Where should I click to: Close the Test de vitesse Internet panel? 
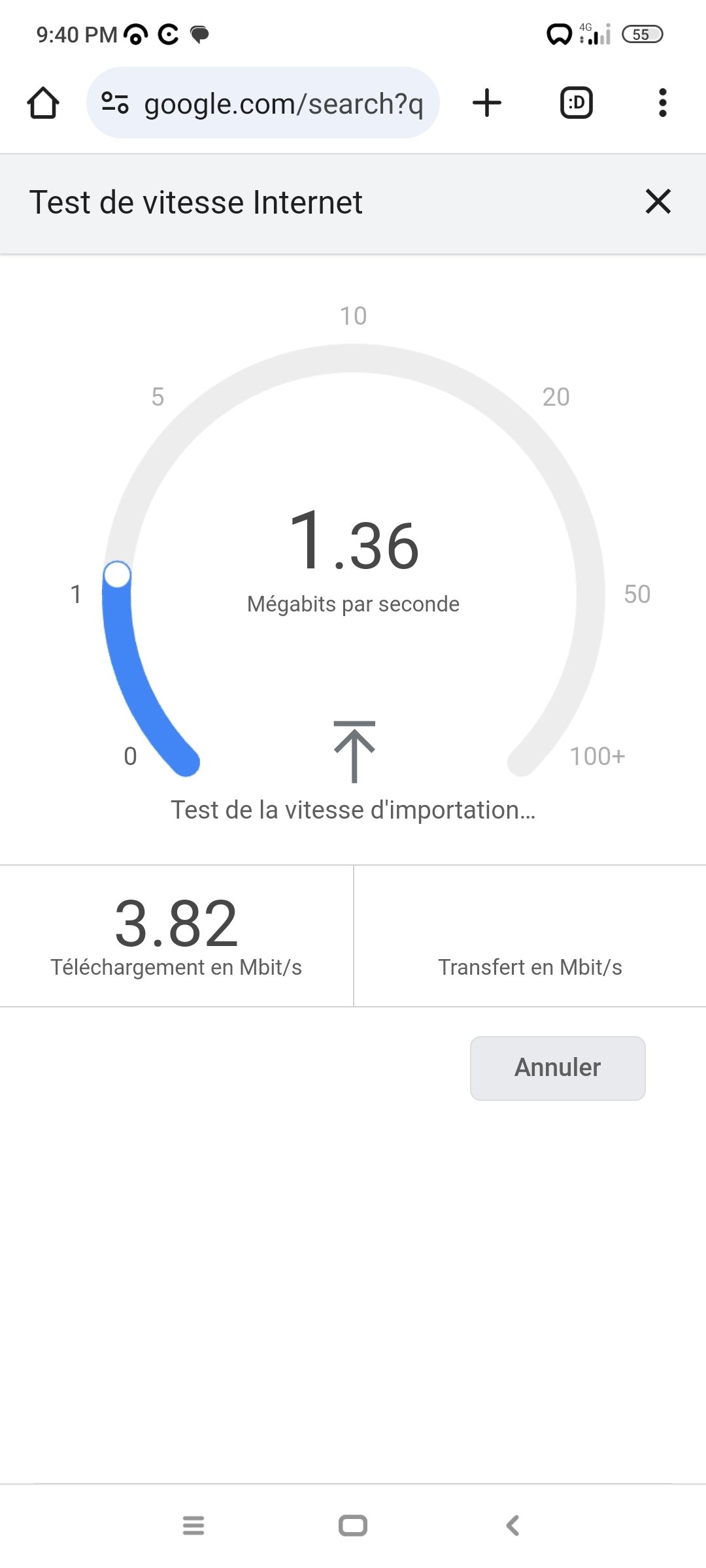point(658,201)
